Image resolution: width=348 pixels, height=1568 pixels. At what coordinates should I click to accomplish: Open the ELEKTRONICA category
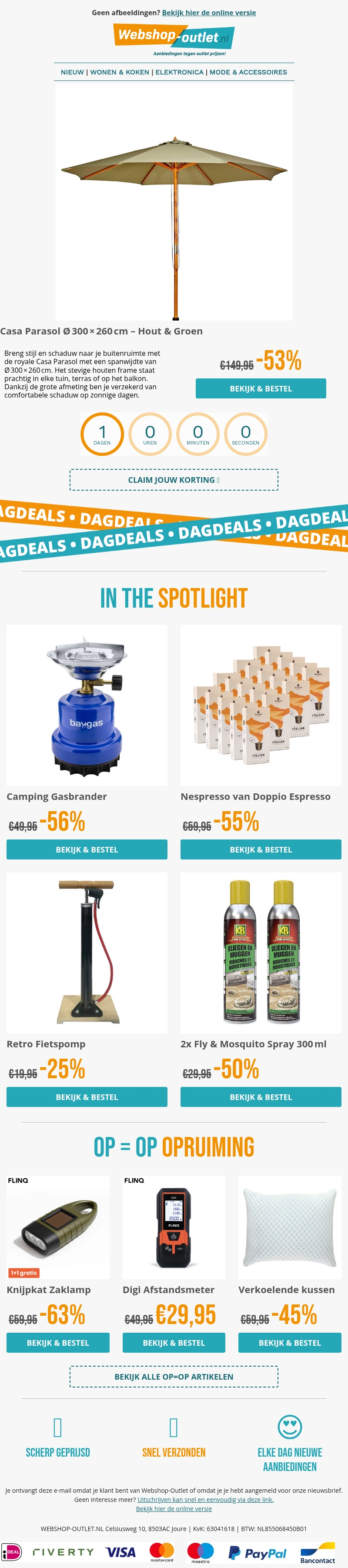click(x=180, y=73)
